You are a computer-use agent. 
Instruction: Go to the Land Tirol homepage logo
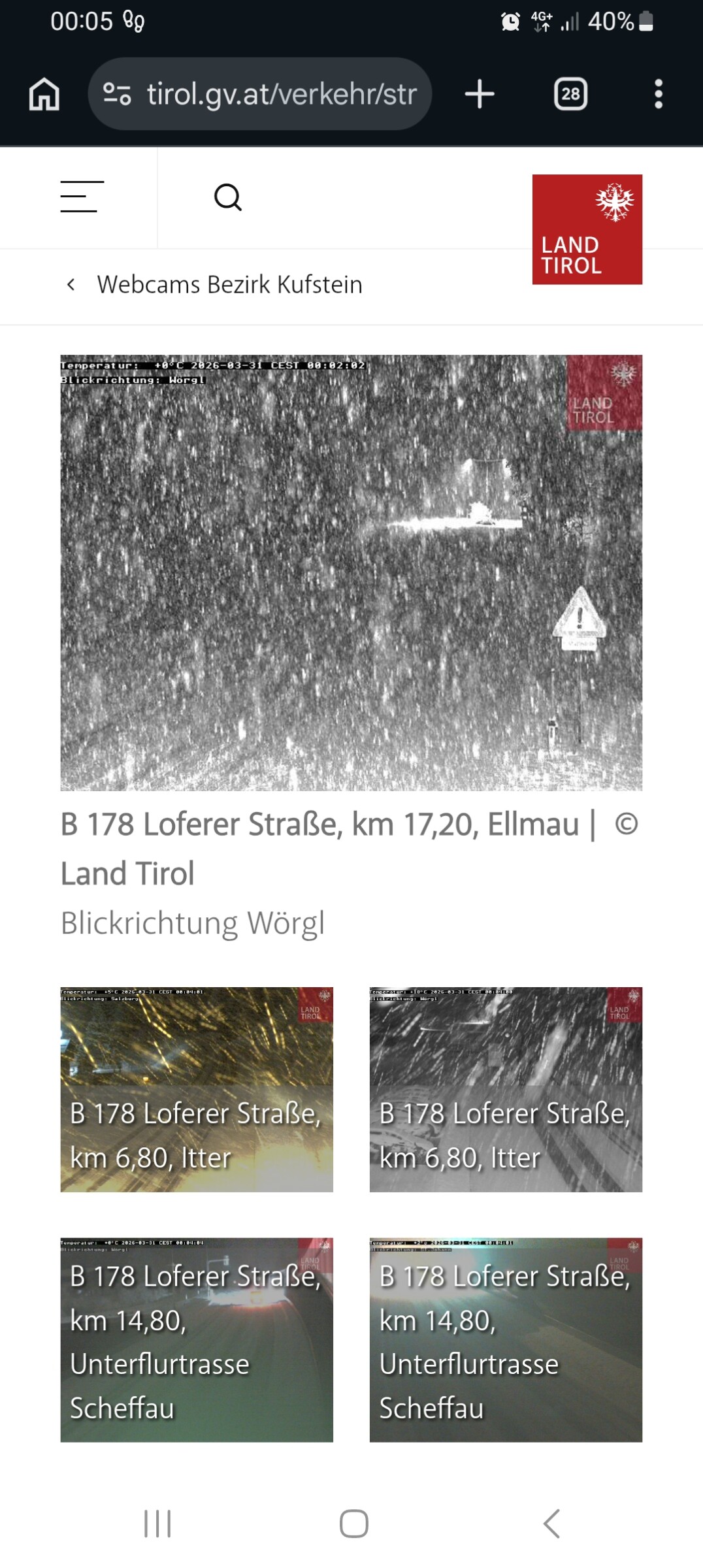point(587,229)
